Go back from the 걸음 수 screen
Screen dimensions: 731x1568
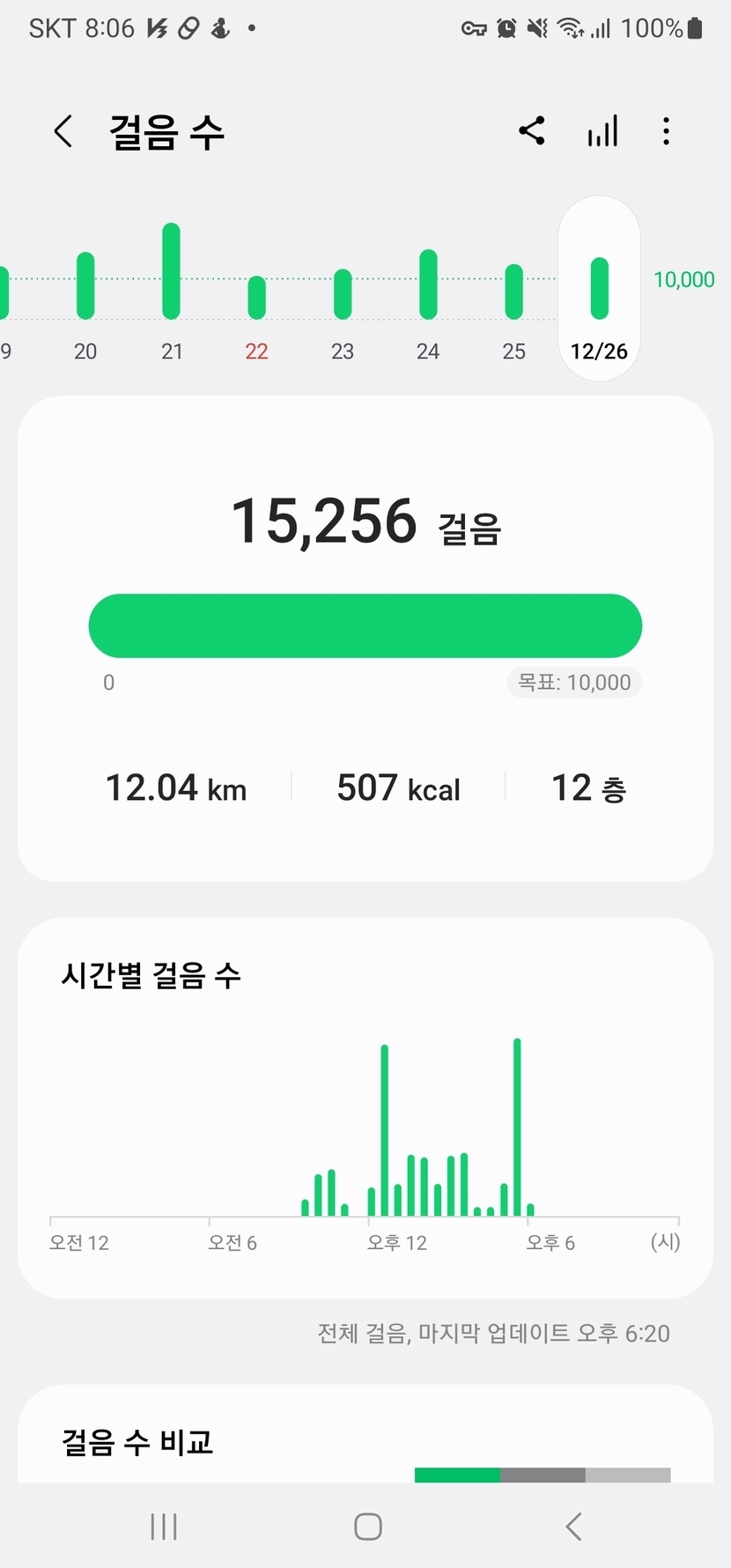63,132
